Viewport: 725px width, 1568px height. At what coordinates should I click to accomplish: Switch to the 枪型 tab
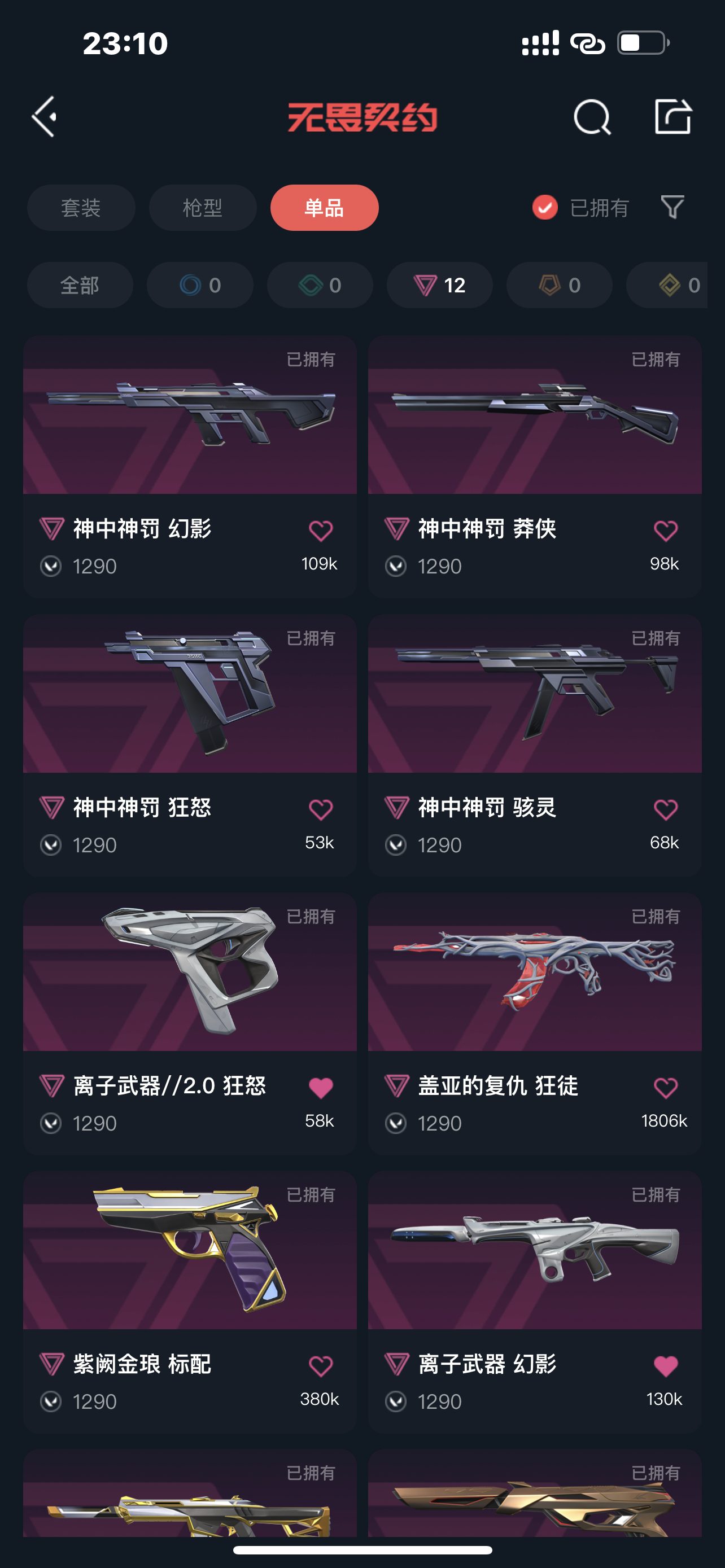[202, 208]
